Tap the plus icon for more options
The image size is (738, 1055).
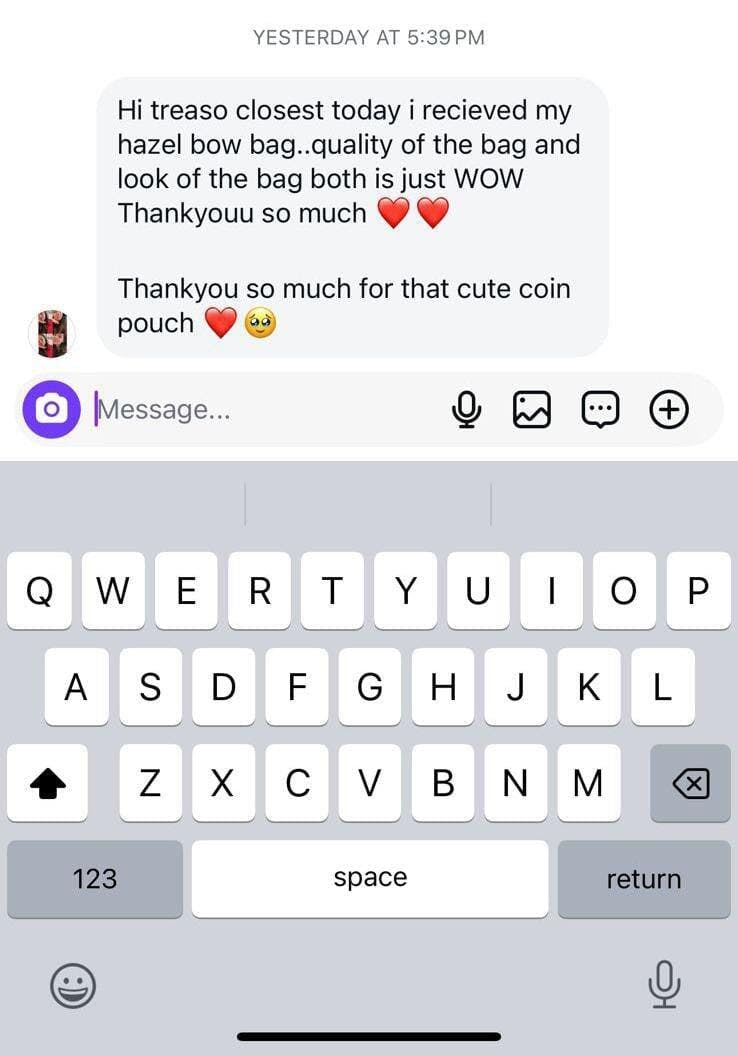669,409
